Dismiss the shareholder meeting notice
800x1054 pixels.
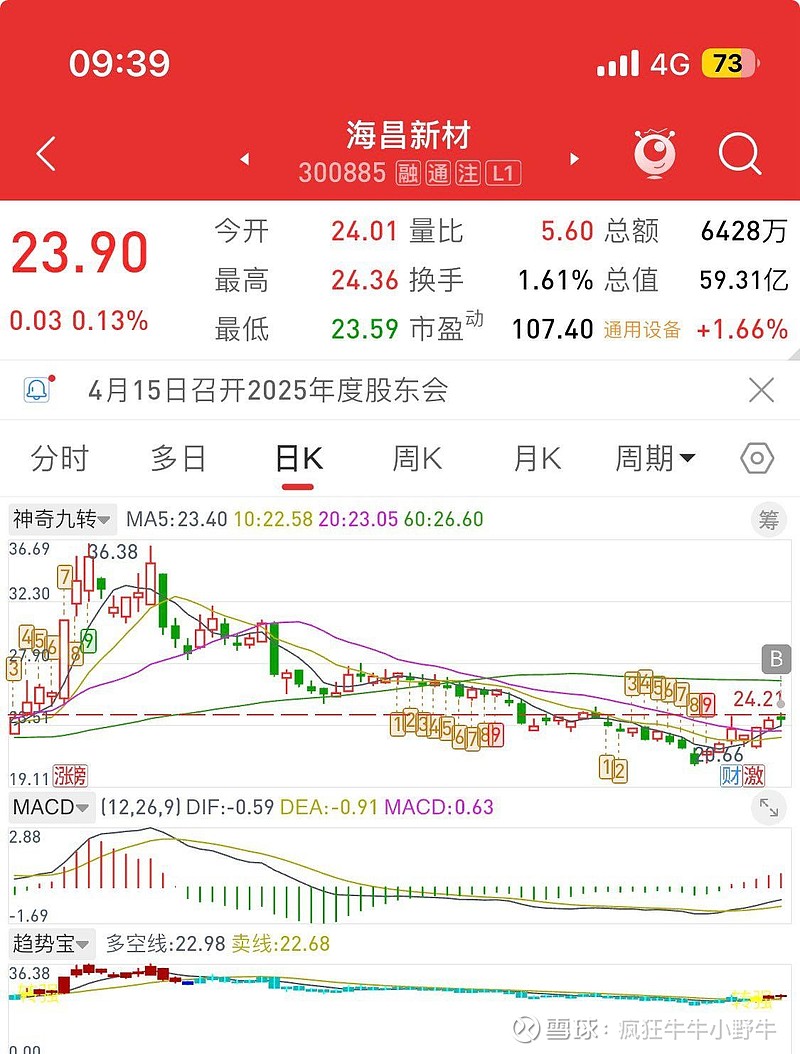pos(761,390)
